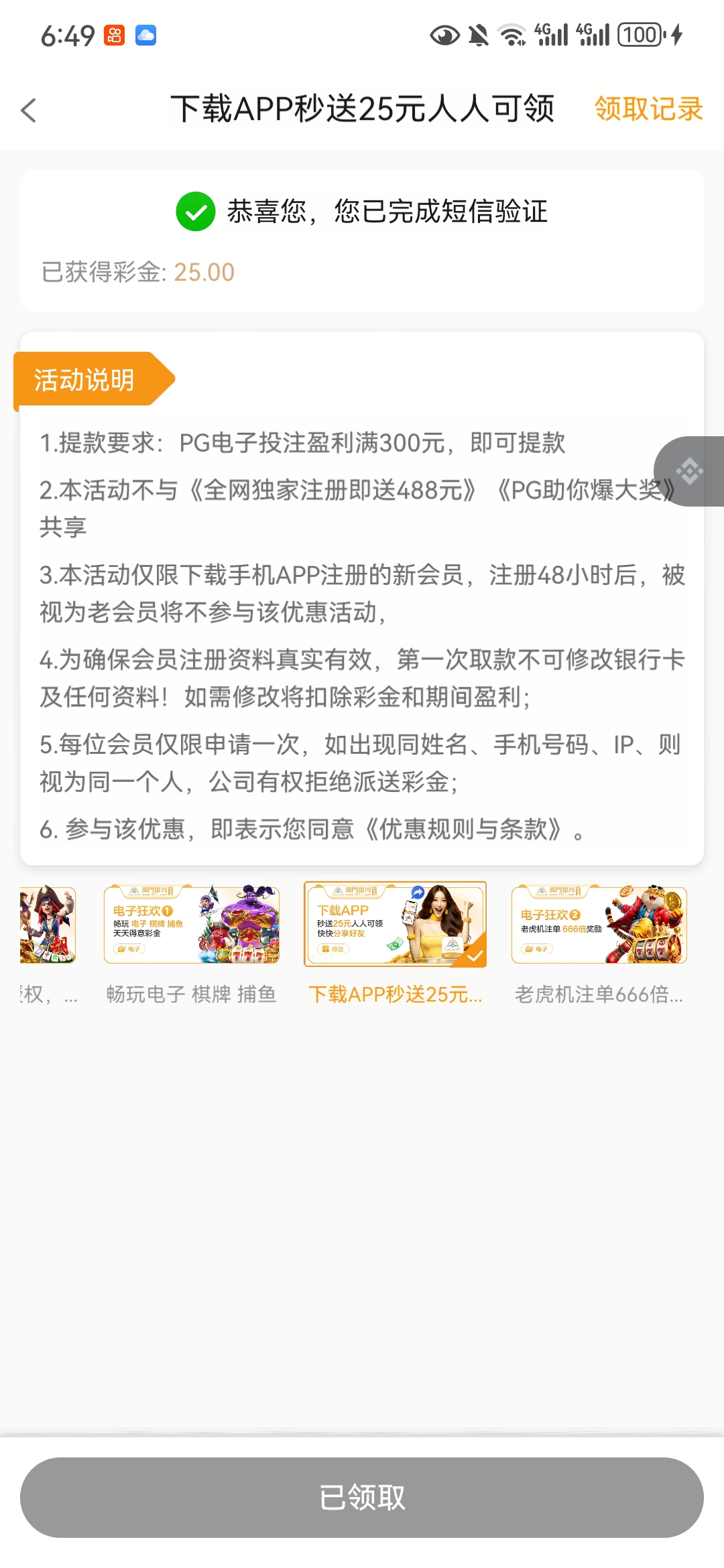Open the 畅玩电子 棋牌 捕鱼 promotion card
The width and height of the screenshot is (724, 1568).
pos(192,925)
